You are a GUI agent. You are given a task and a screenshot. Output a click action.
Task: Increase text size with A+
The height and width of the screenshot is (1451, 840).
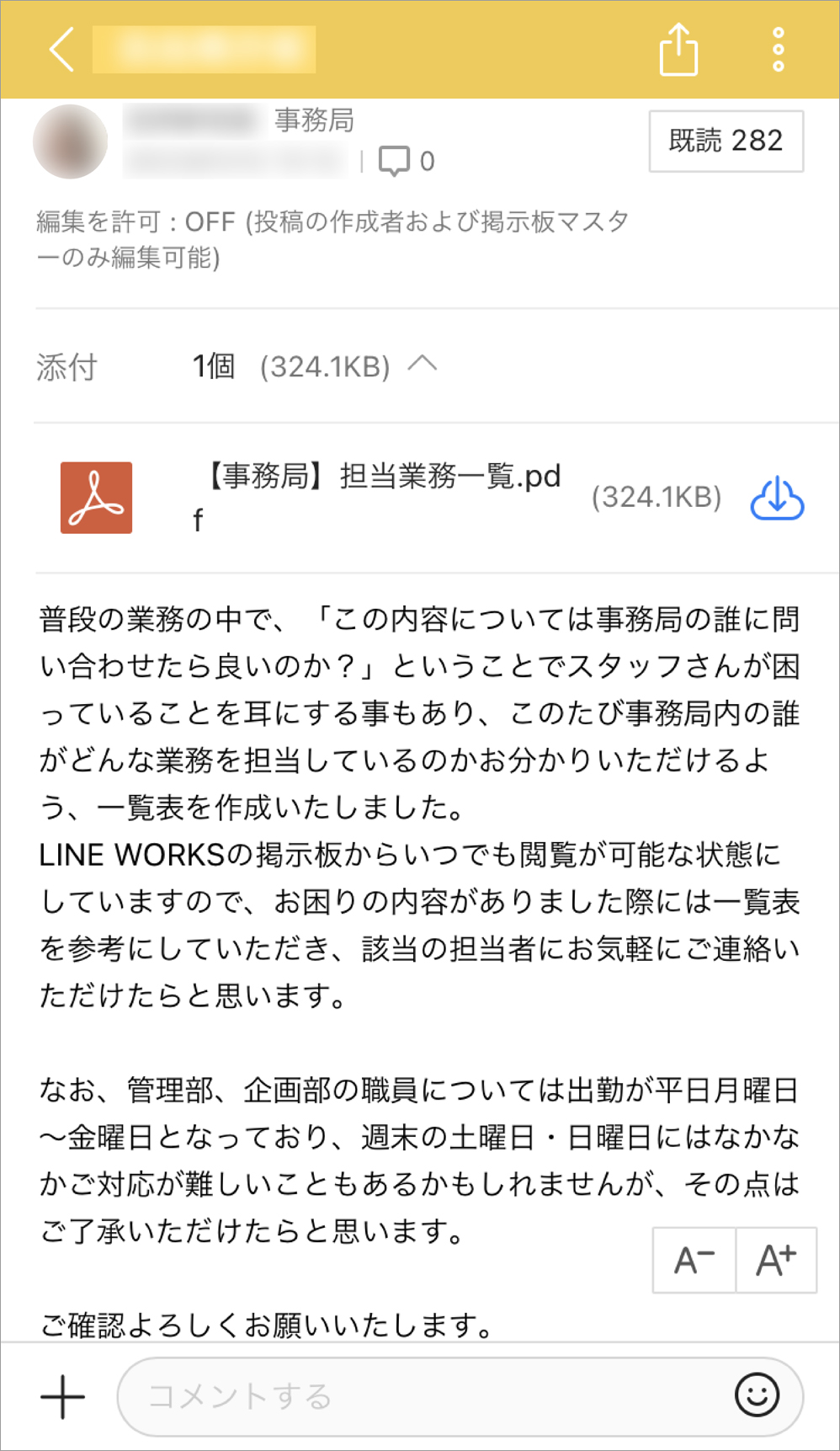pyautogui.click(x=776, y=1260)
